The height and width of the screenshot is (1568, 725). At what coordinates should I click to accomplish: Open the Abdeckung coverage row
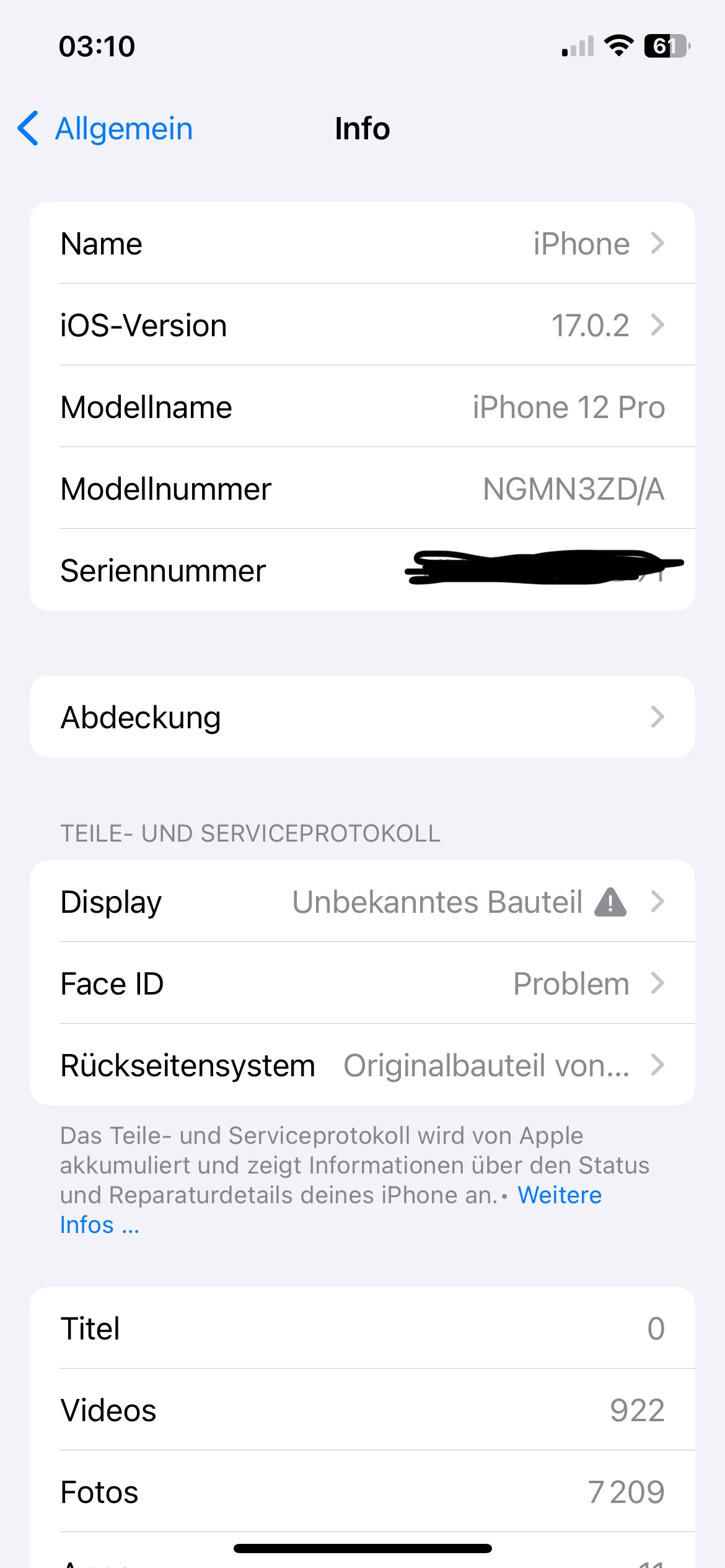click(x=362, y=717)
